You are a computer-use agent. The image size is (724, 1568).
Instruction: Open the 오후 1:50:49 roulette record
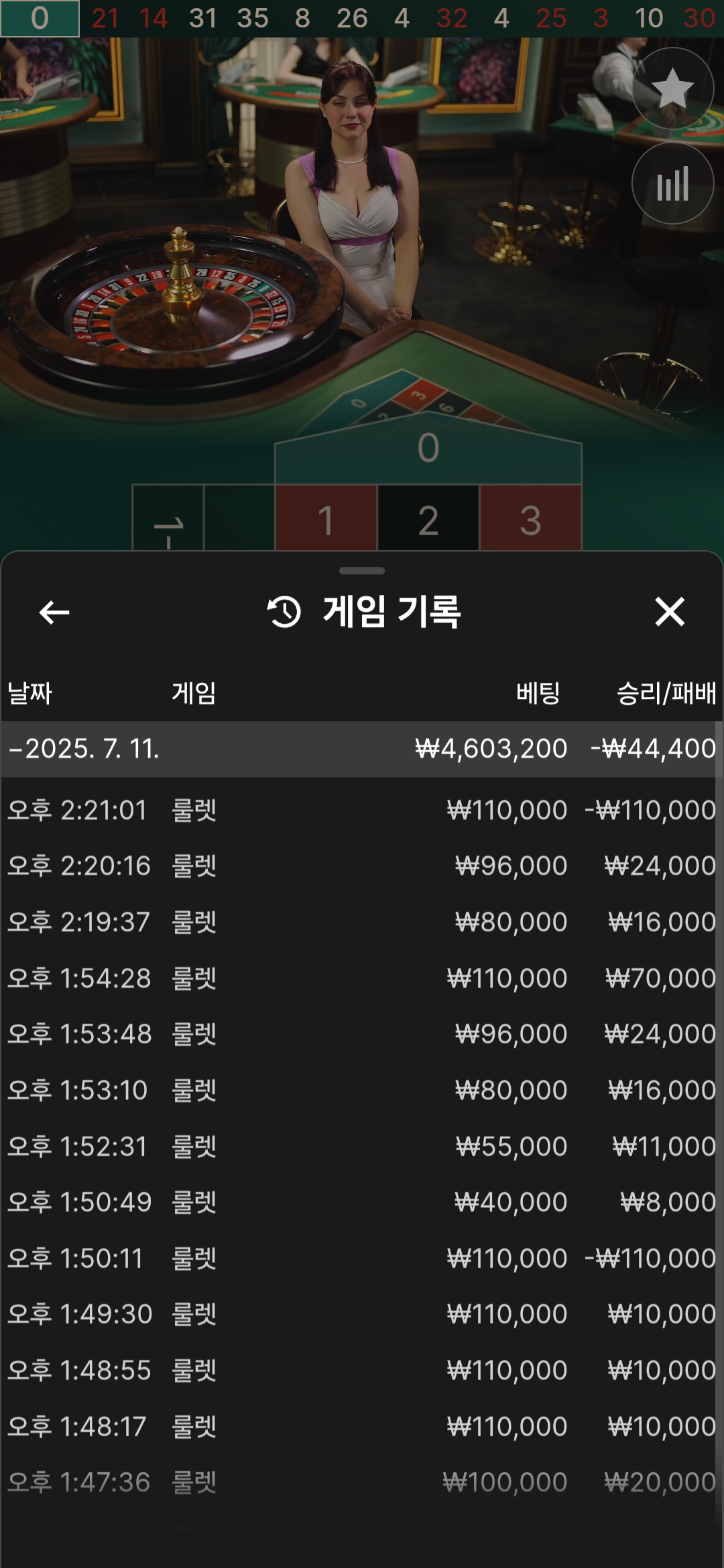[x=362, y=1202]
